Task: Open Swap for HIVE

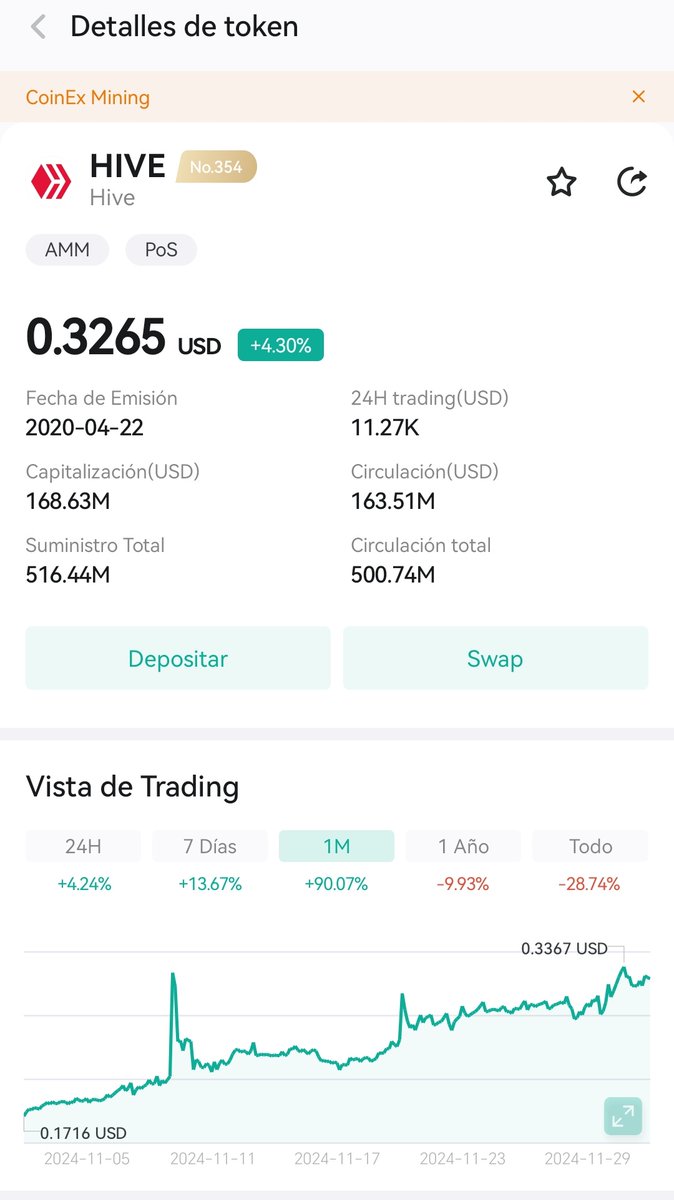Action: click(495, 658)
